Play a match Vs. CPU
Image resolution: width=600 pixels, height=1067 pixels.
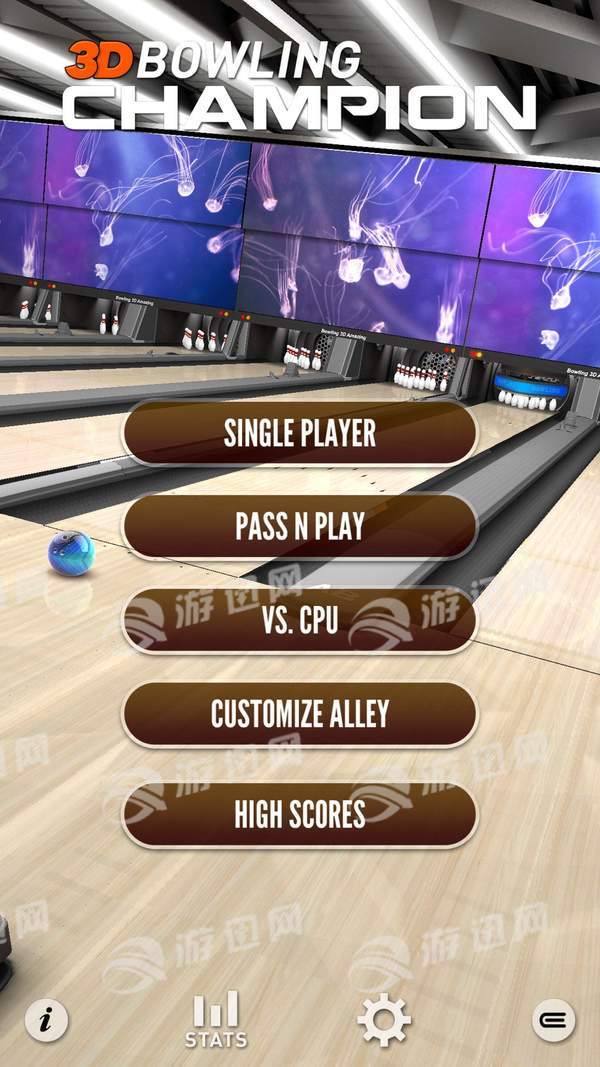(x=299, y=621)
